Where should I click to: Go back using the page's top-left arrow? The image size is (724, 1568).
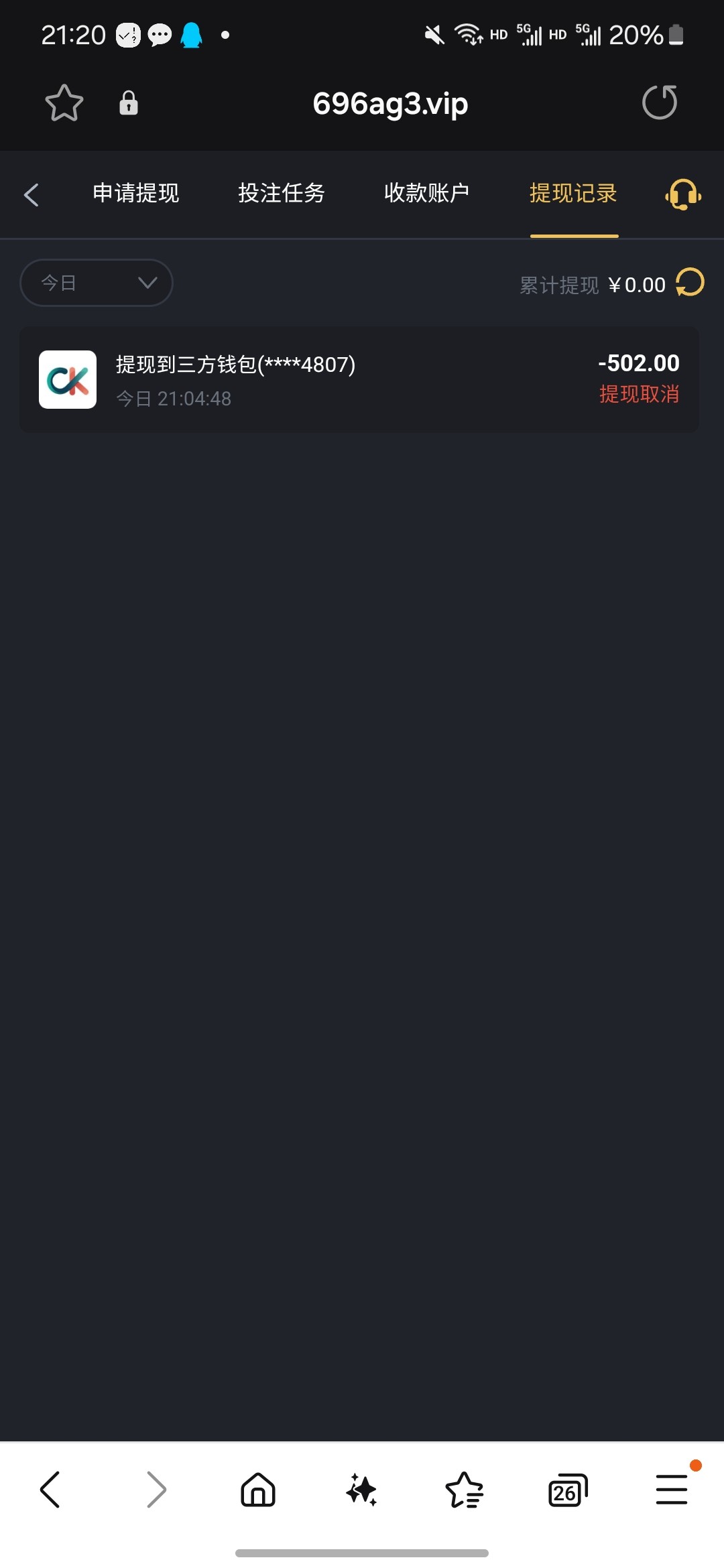click(32, 194)
